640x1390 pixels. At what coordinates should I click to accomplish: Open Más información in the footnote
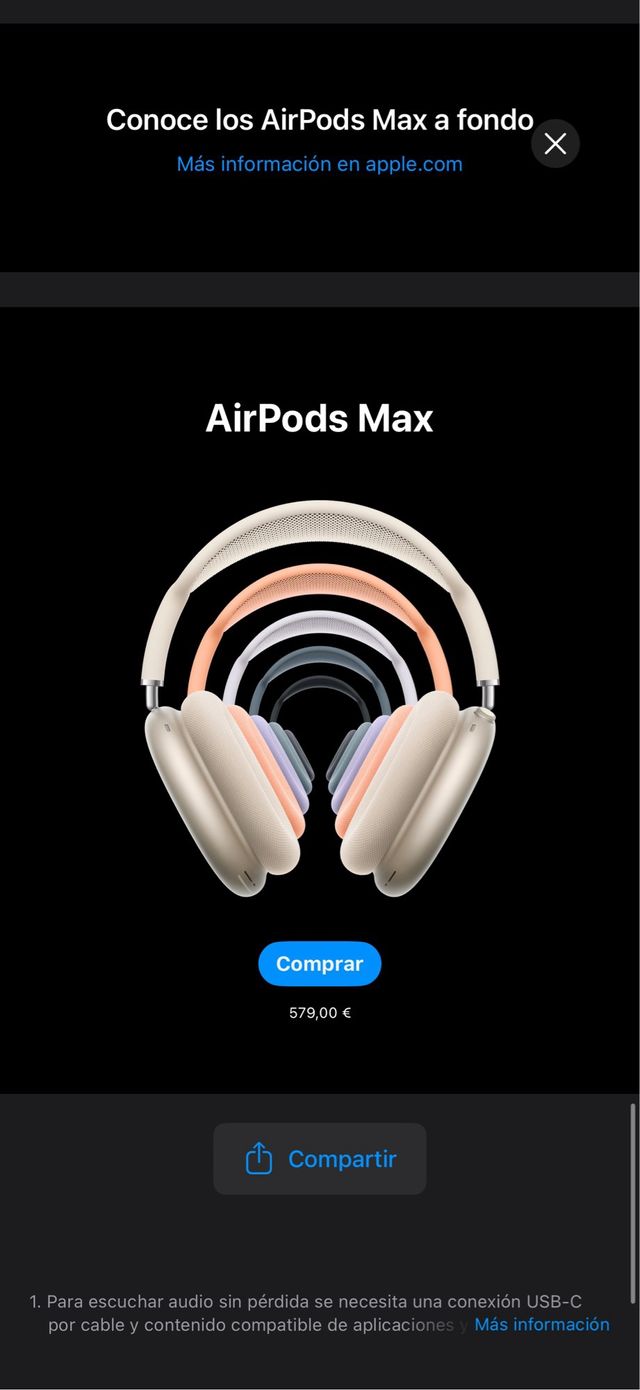(x=541, y=1324)
